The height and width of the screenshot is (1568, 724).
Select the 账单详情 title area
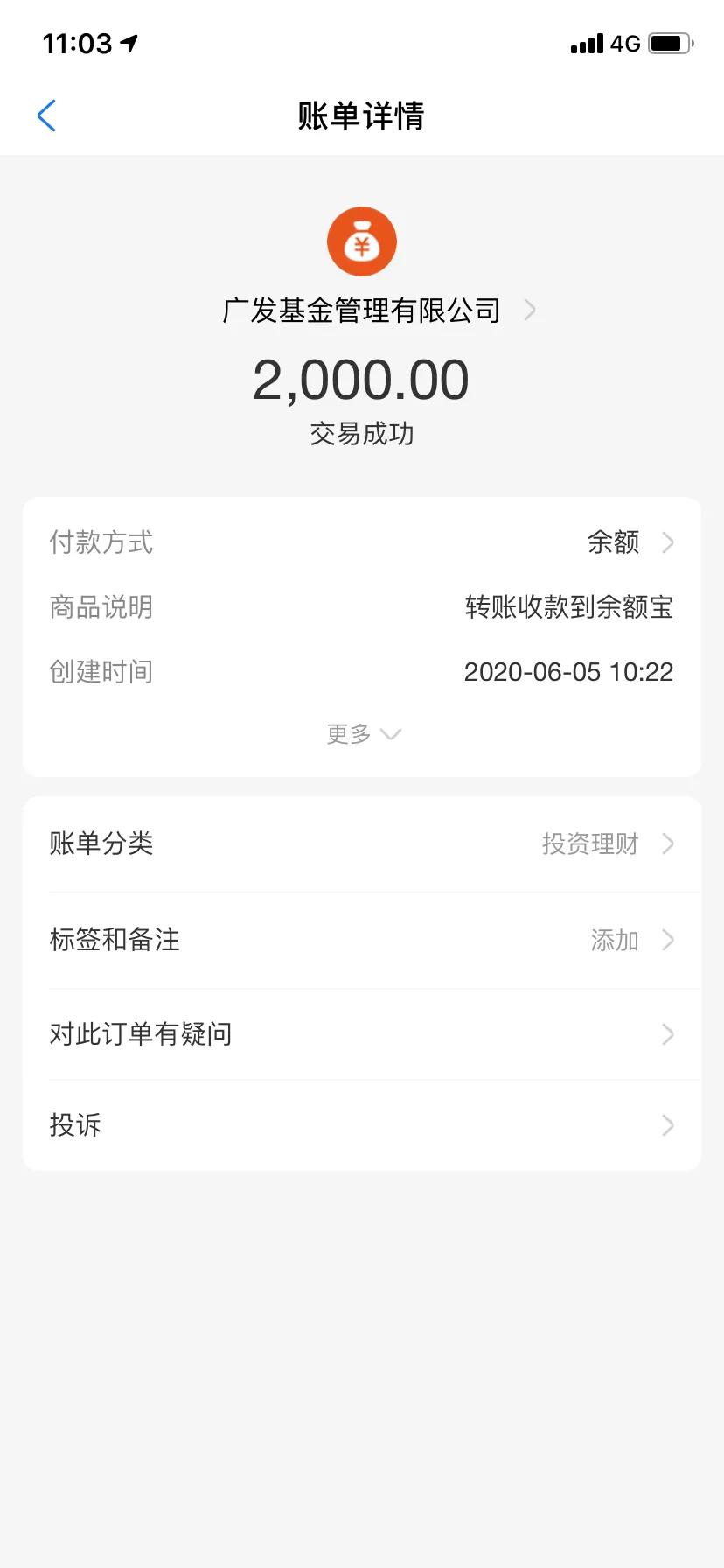click(x=362, y=116)
